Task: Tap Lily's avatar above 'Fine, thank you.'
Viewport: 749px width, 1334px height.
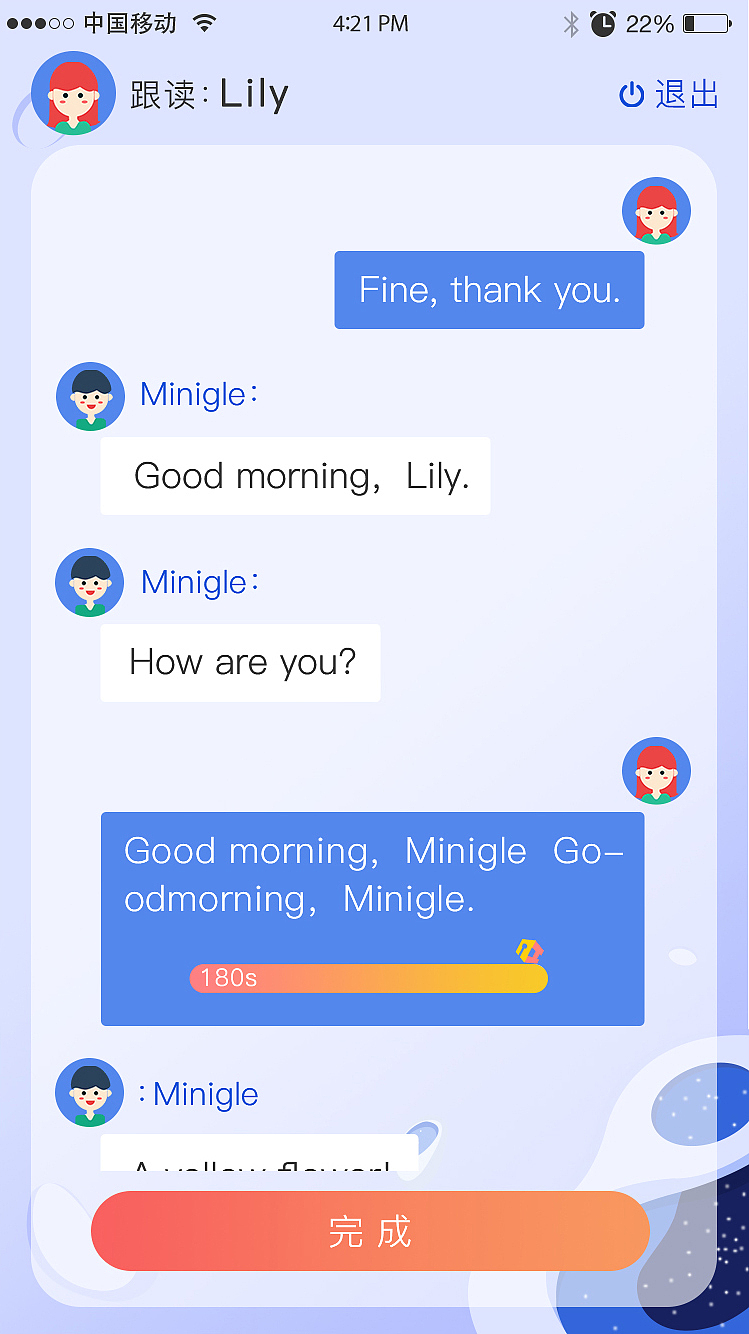Action: [x=656, y=211]
